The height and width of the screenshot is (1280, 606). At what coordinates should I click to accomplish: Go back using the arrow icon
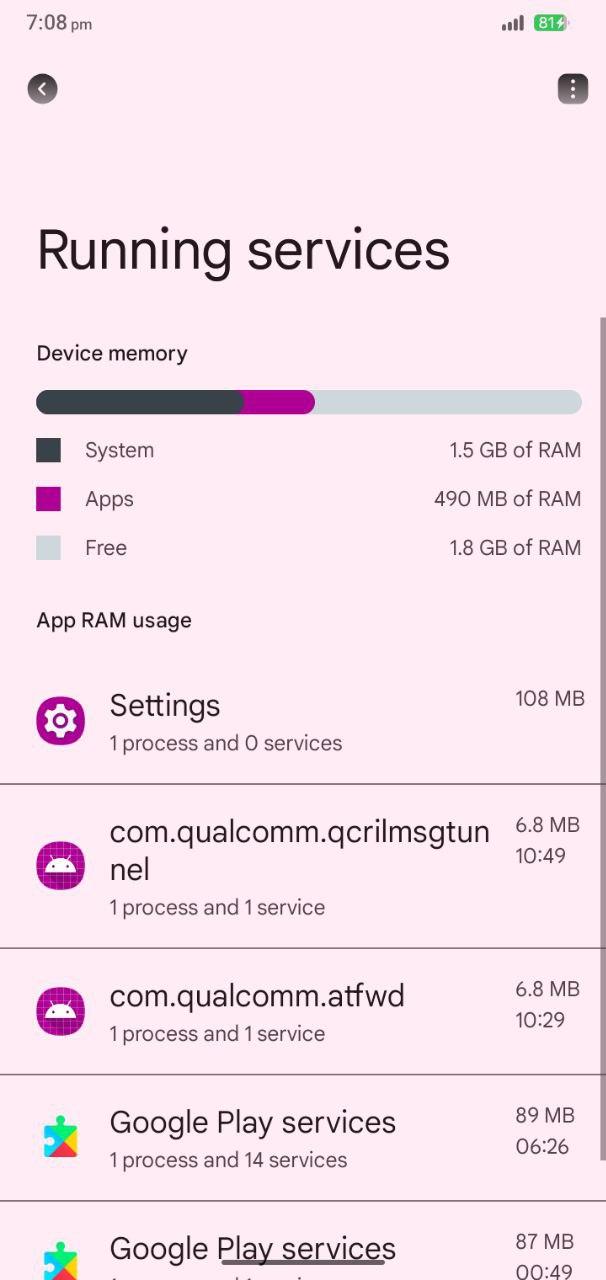pyautogui.click(x=42, y=89)
